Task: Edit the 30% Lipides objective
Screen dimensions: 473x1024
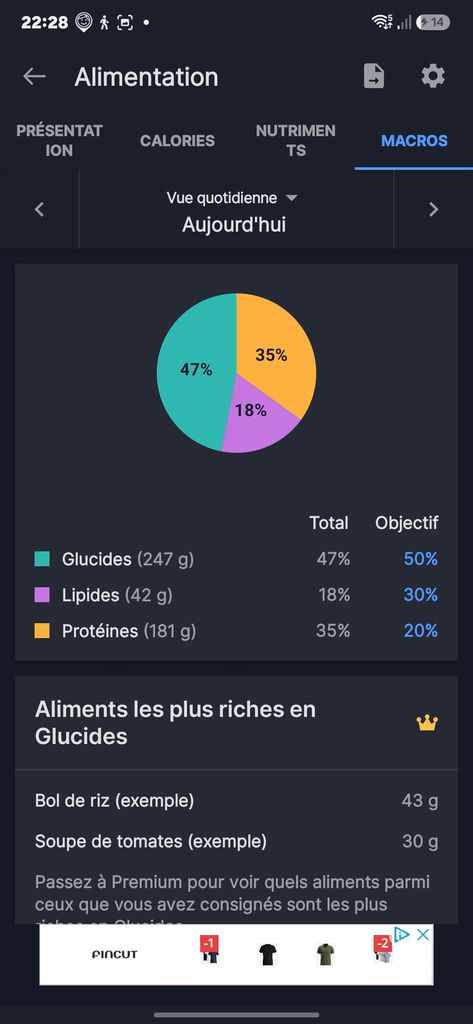Action: point(420,595)
